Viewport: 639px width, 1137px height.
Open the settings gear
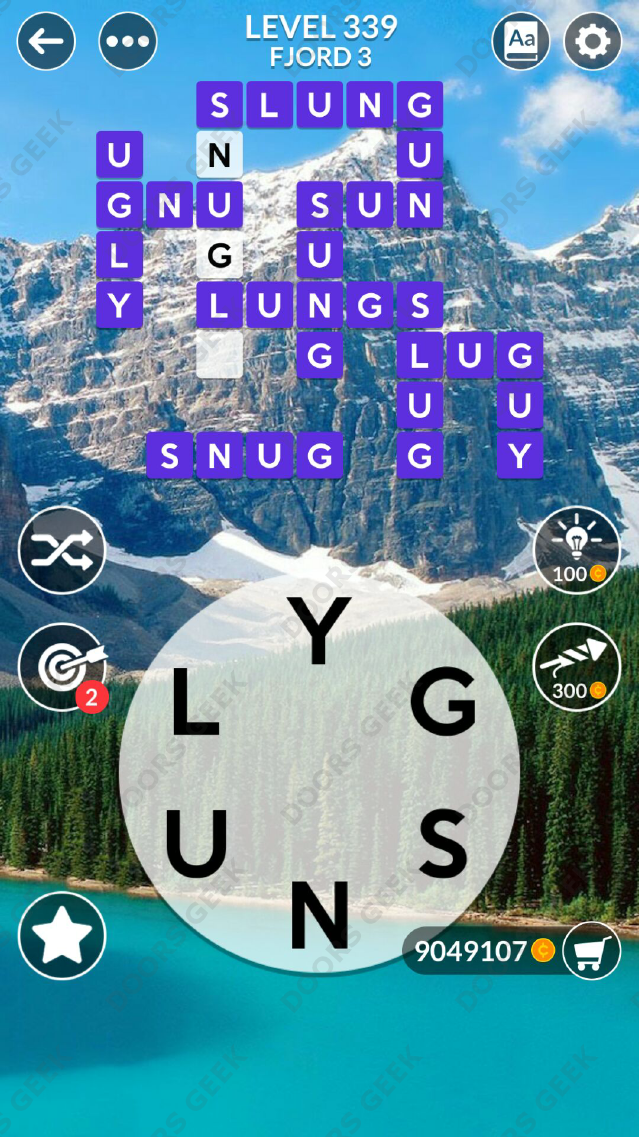click(593, 41)
